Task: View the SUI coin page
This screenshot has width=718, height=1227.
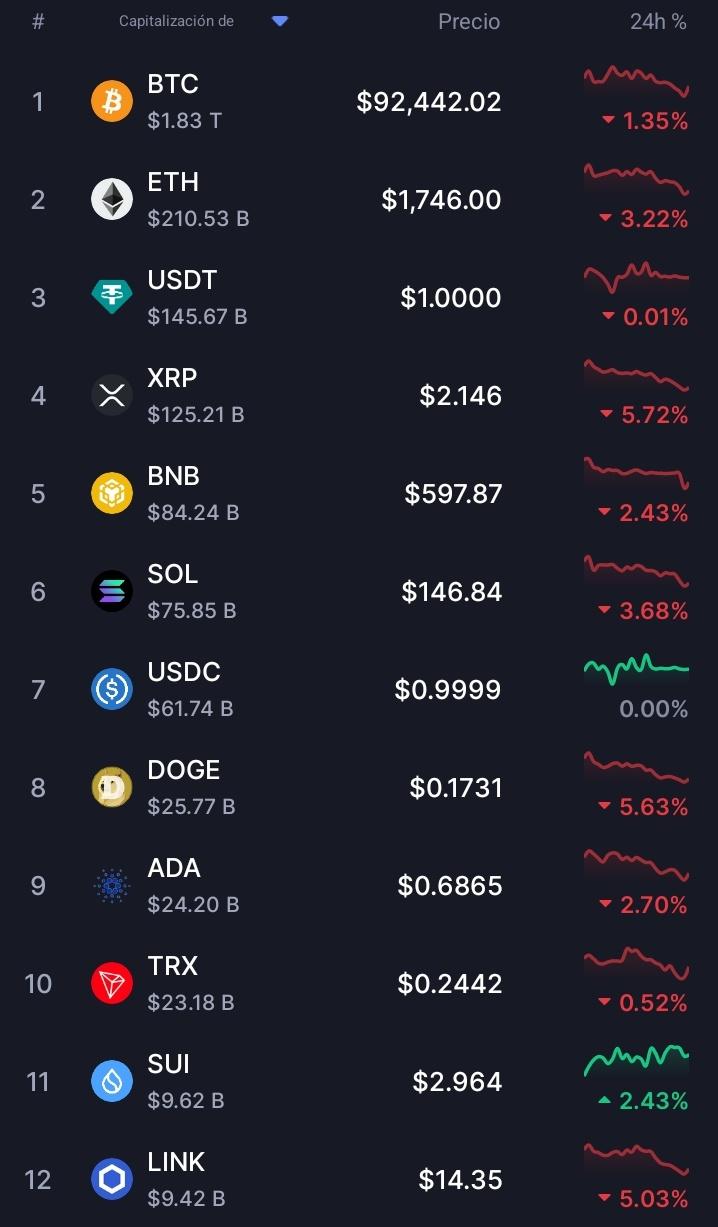Action: pyautogui.click(x=359, y=1081)
